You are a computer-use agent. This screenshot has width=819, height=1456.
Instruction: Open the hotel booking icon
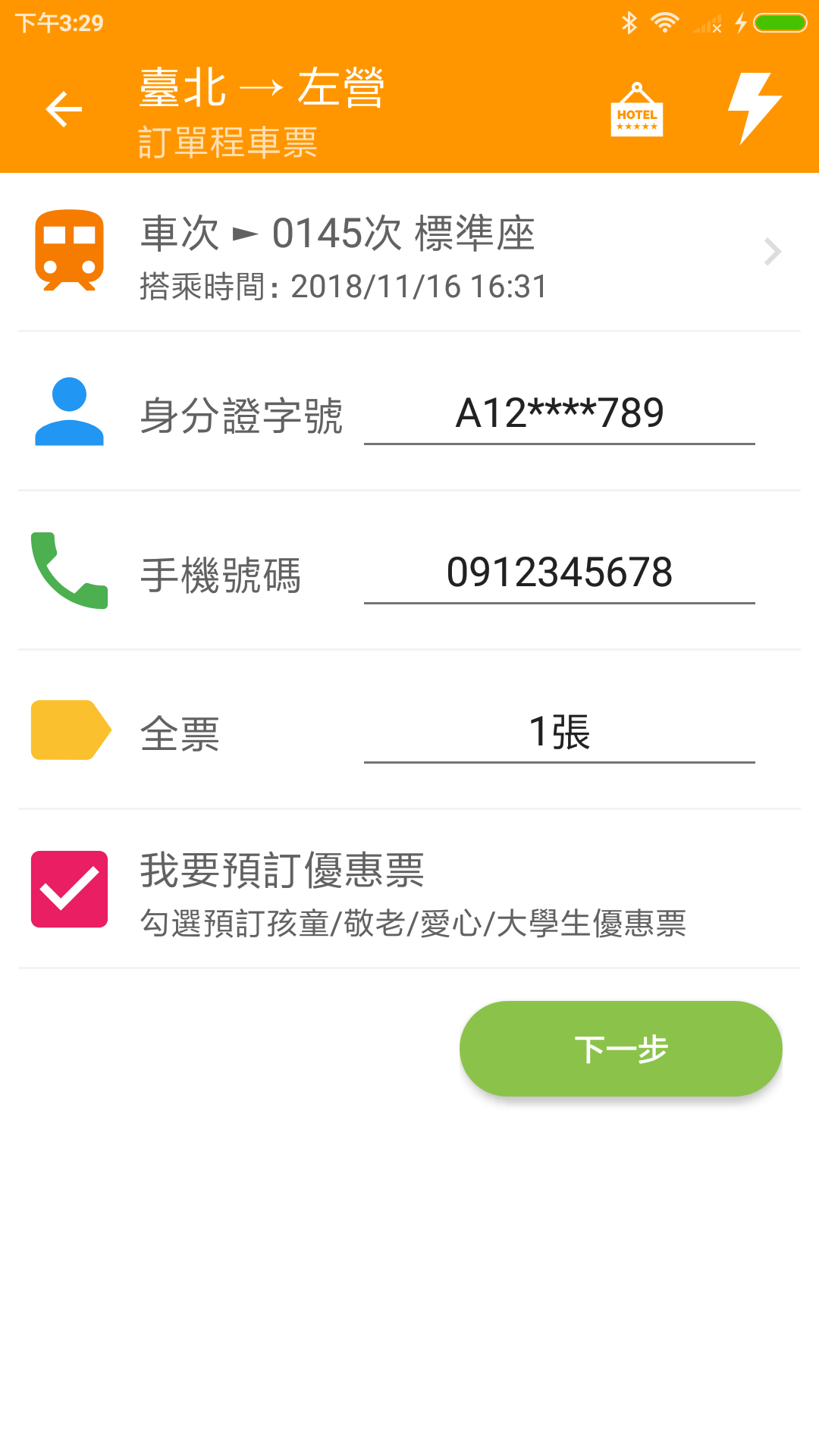(636, 110)
